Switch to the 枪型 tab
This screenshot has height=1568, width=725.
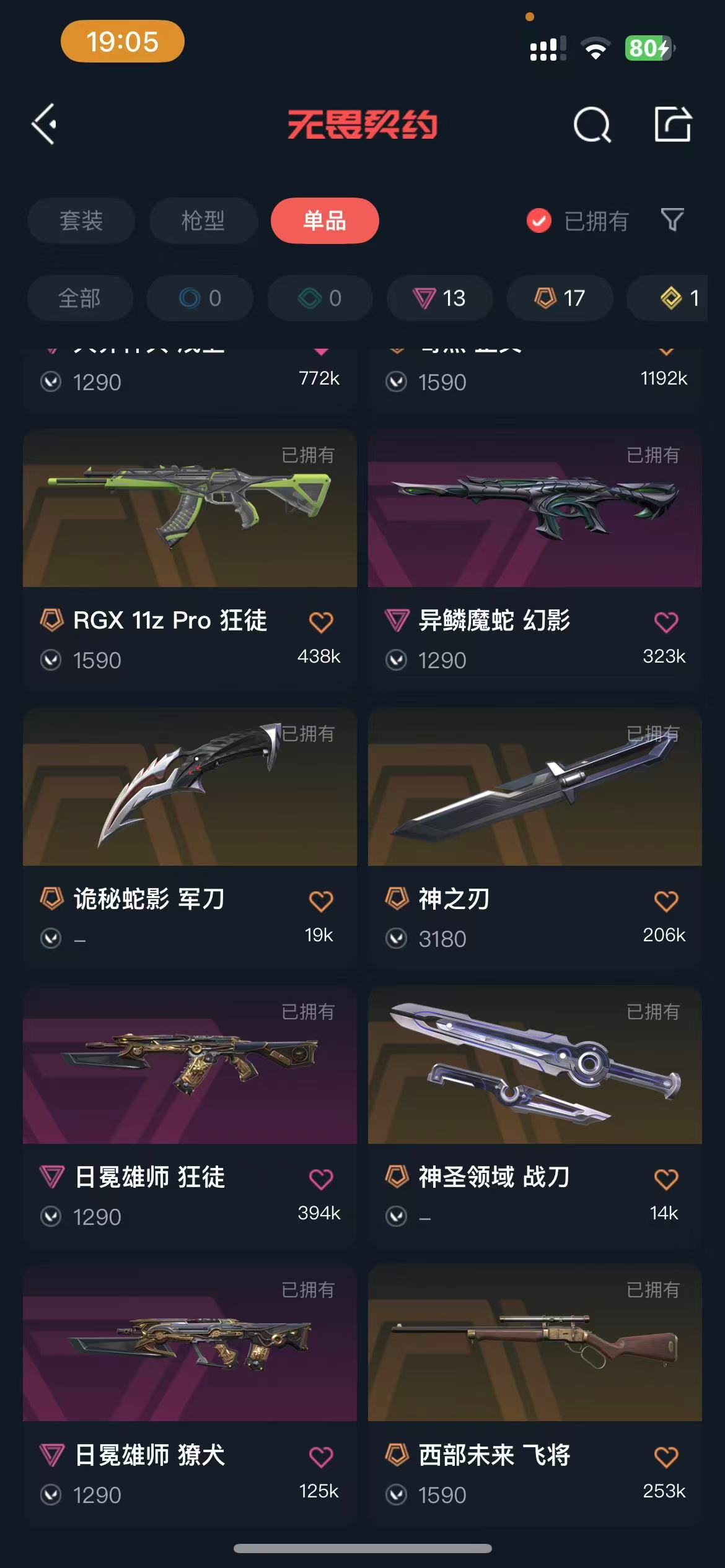[x=203, y=220]
